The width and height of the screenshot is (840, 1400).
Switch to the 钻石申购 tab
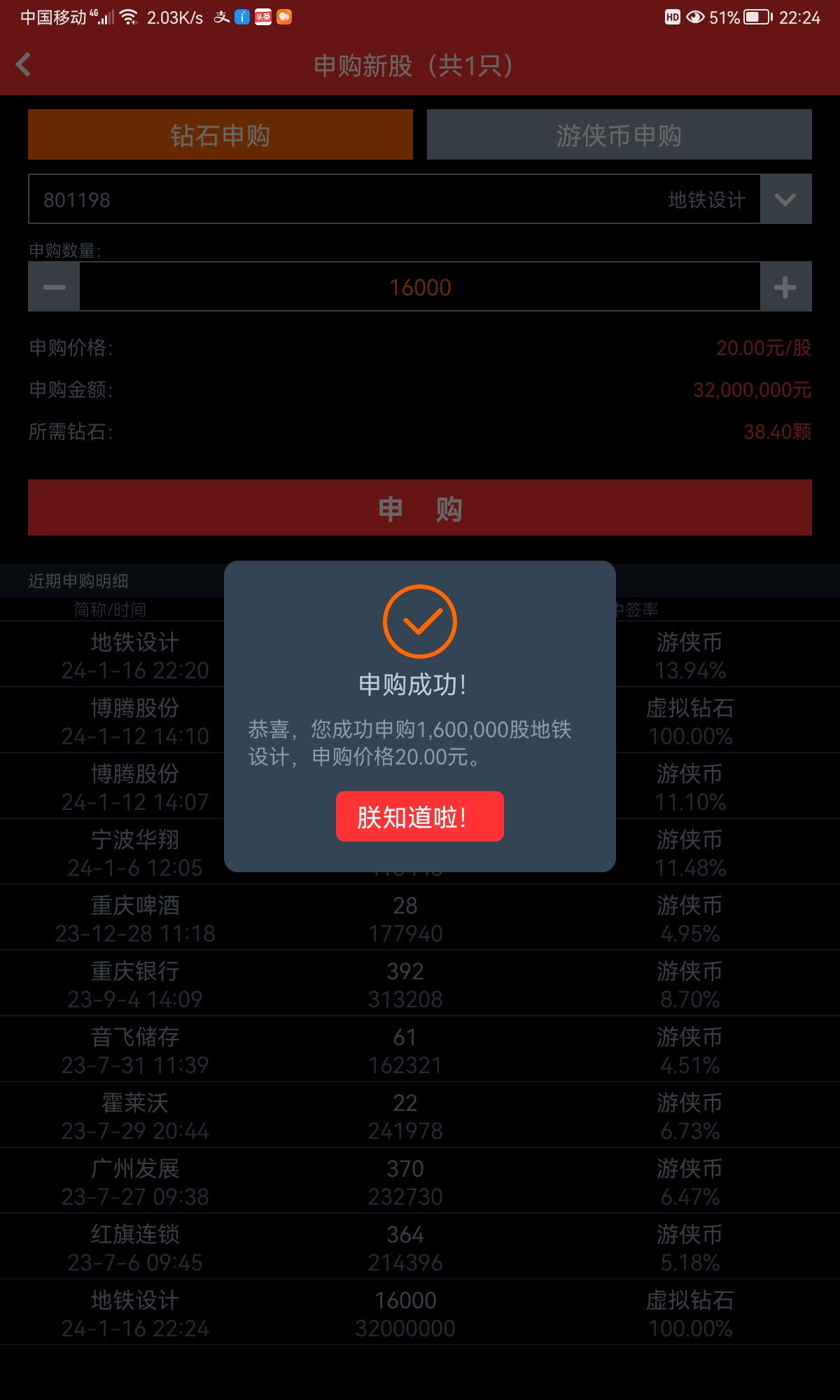(x=220, y=134)
